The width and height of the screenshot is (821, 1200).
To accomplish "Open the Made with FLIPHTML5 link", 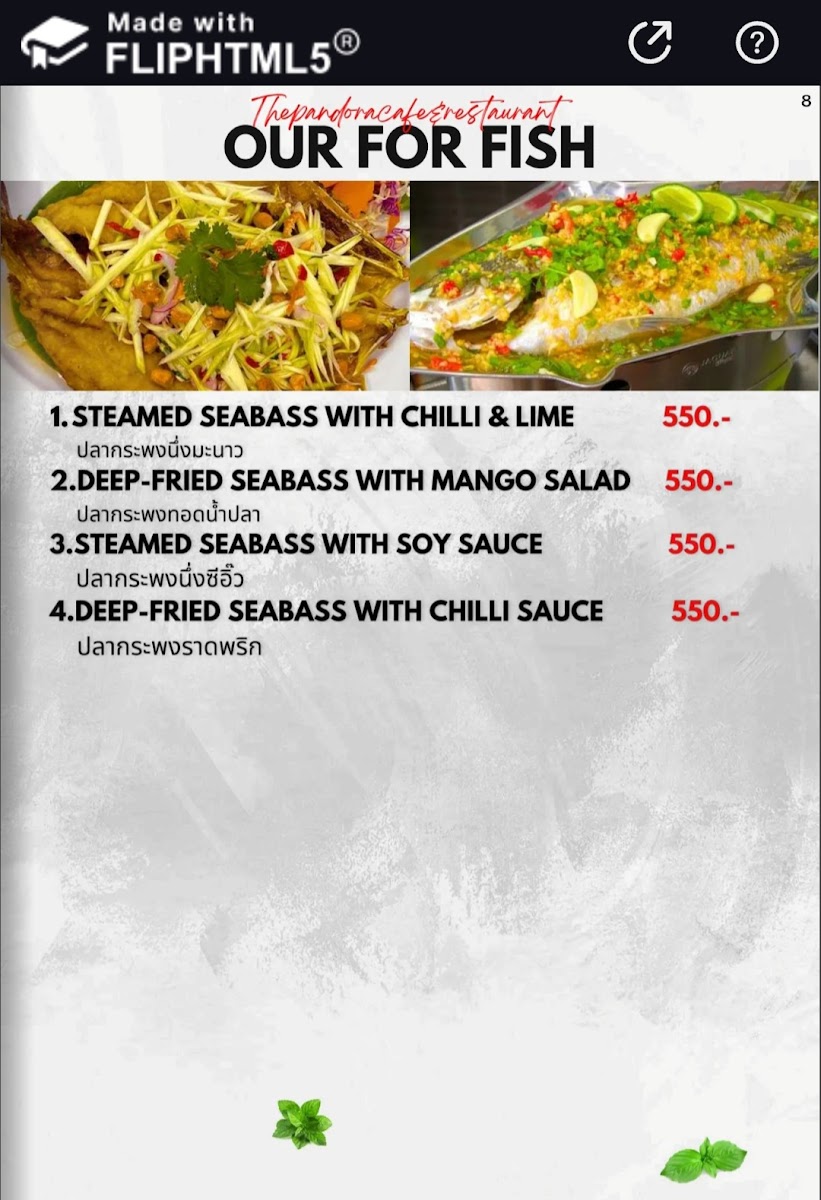I will 190,43.
